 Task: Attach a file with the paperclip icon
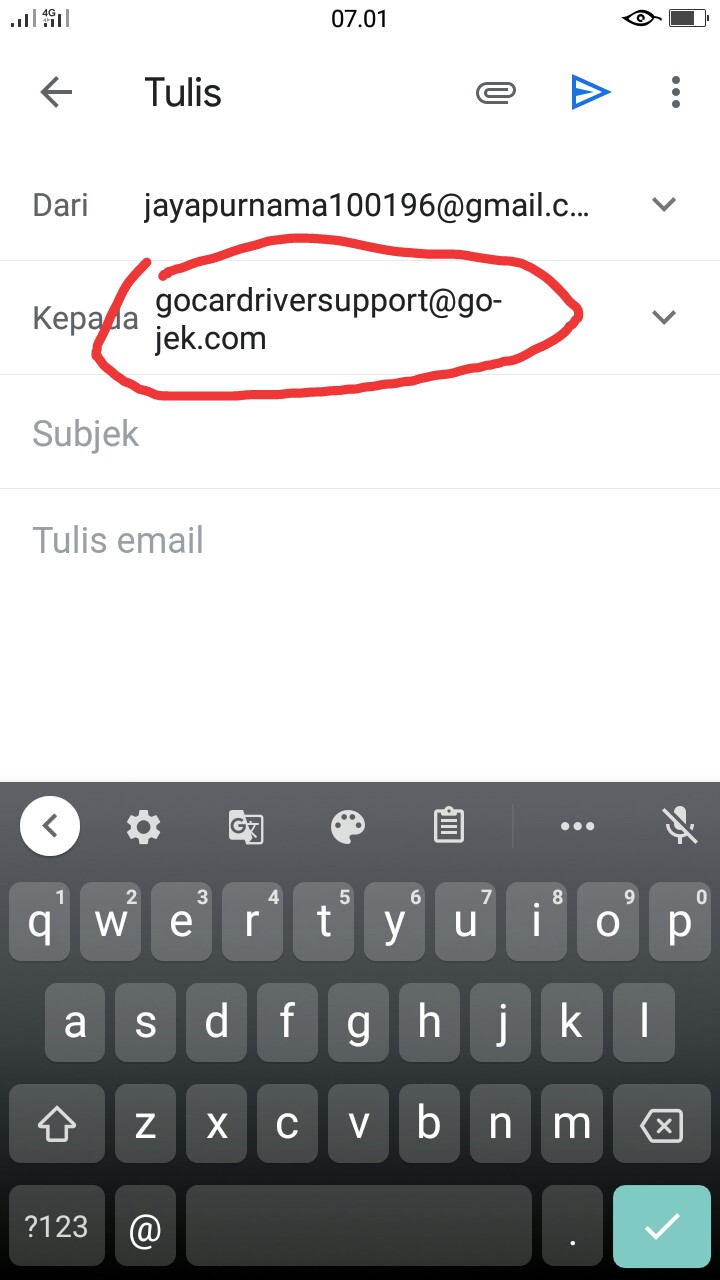point(495,93)
